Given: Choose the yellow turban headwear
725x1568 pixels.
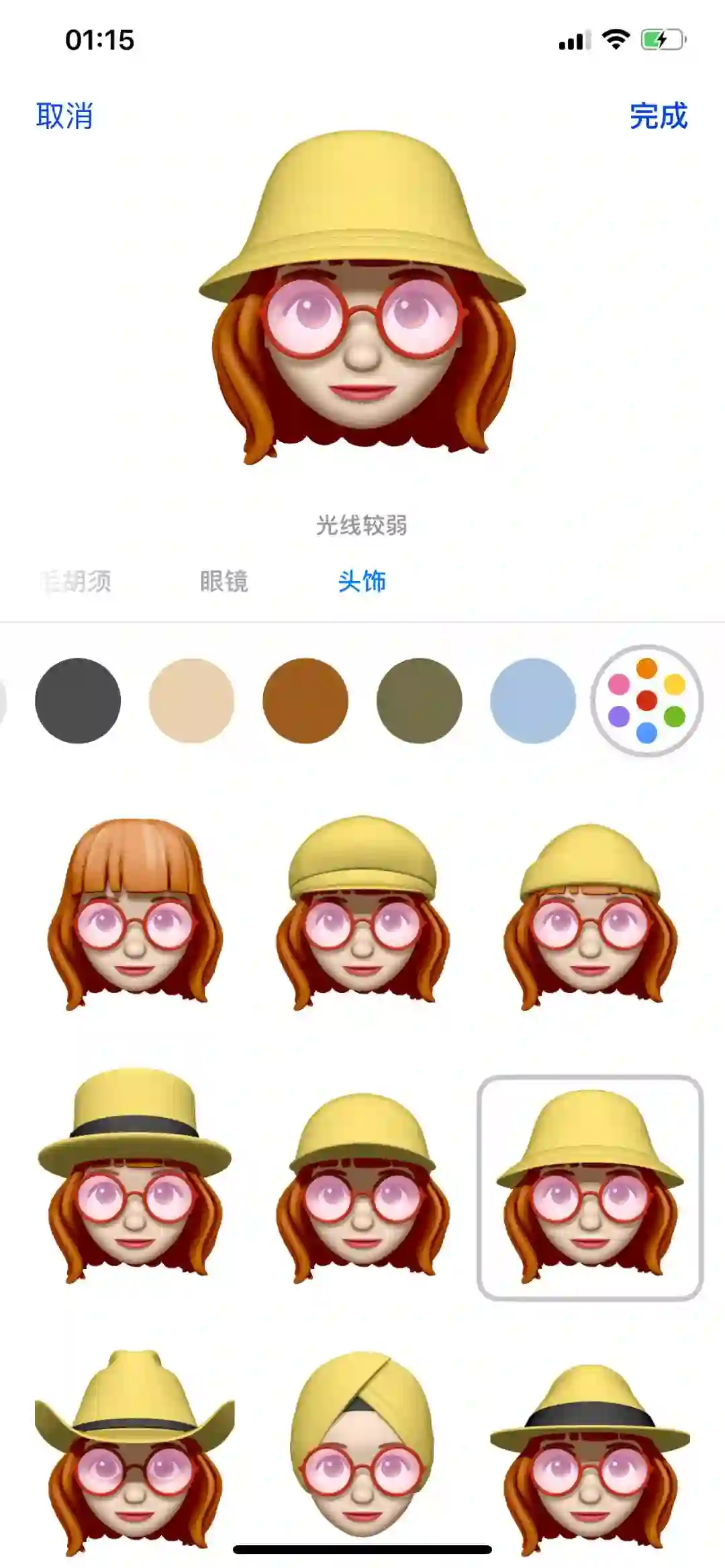Looking at the screenshot, I should click(x=362, y=1450).
